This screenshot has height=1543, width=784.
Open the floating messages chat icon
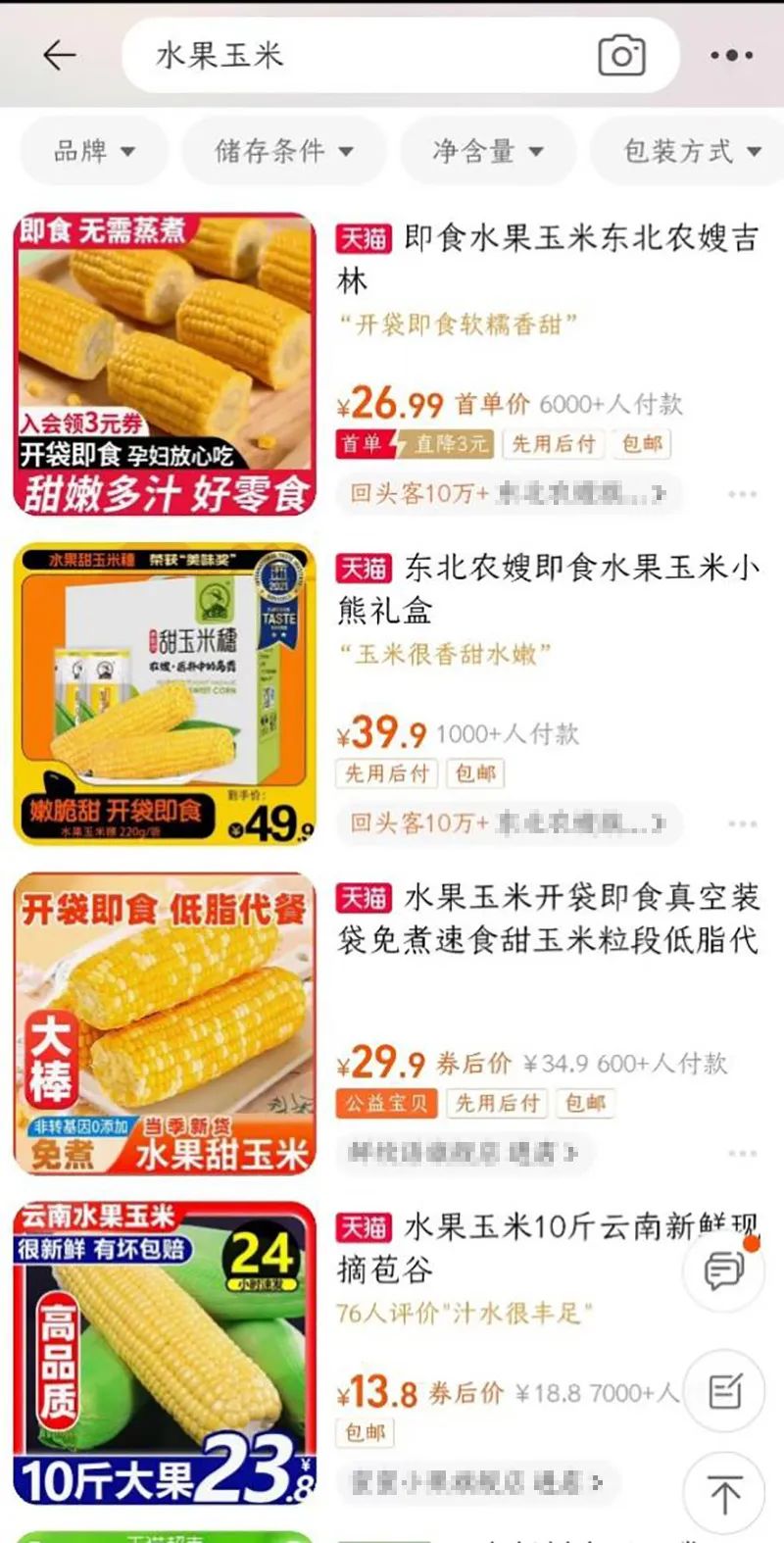click(x=724, y=1271)
